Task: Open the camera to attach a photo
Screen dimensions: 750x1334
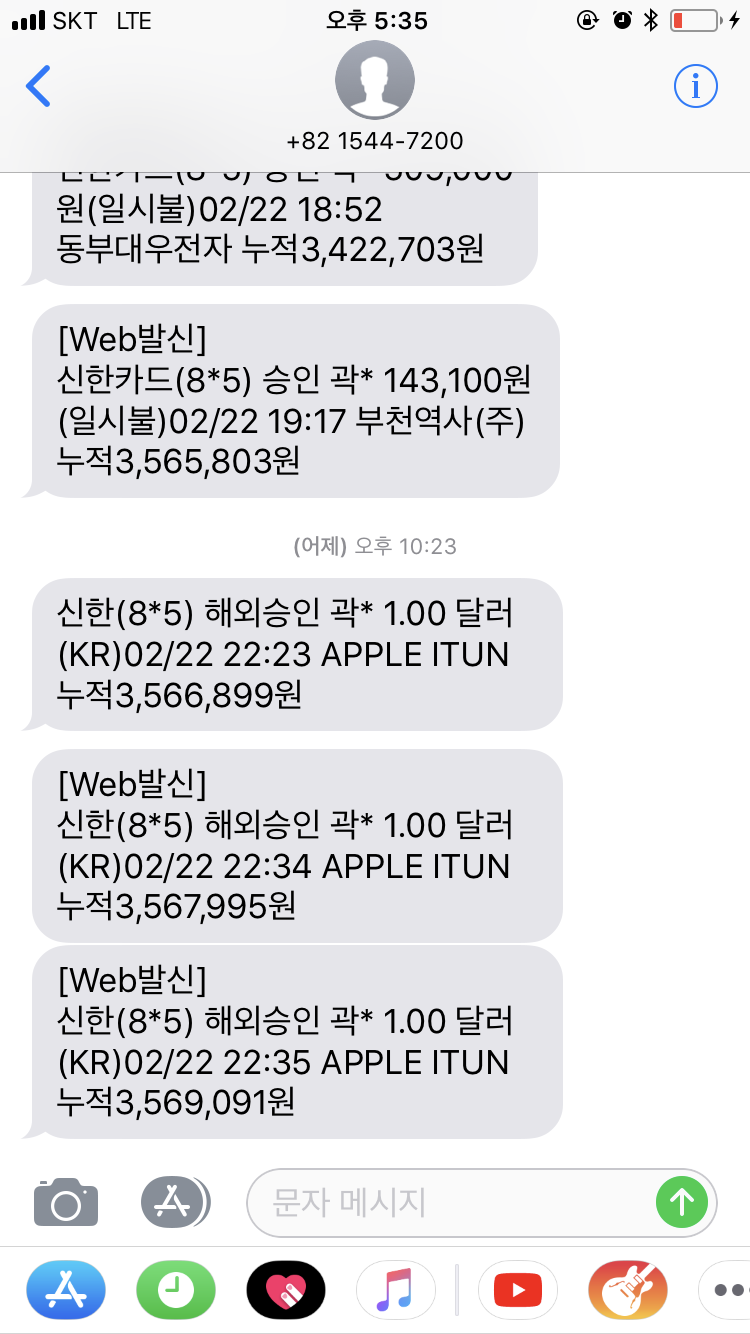Action: tap(66, 1201)
